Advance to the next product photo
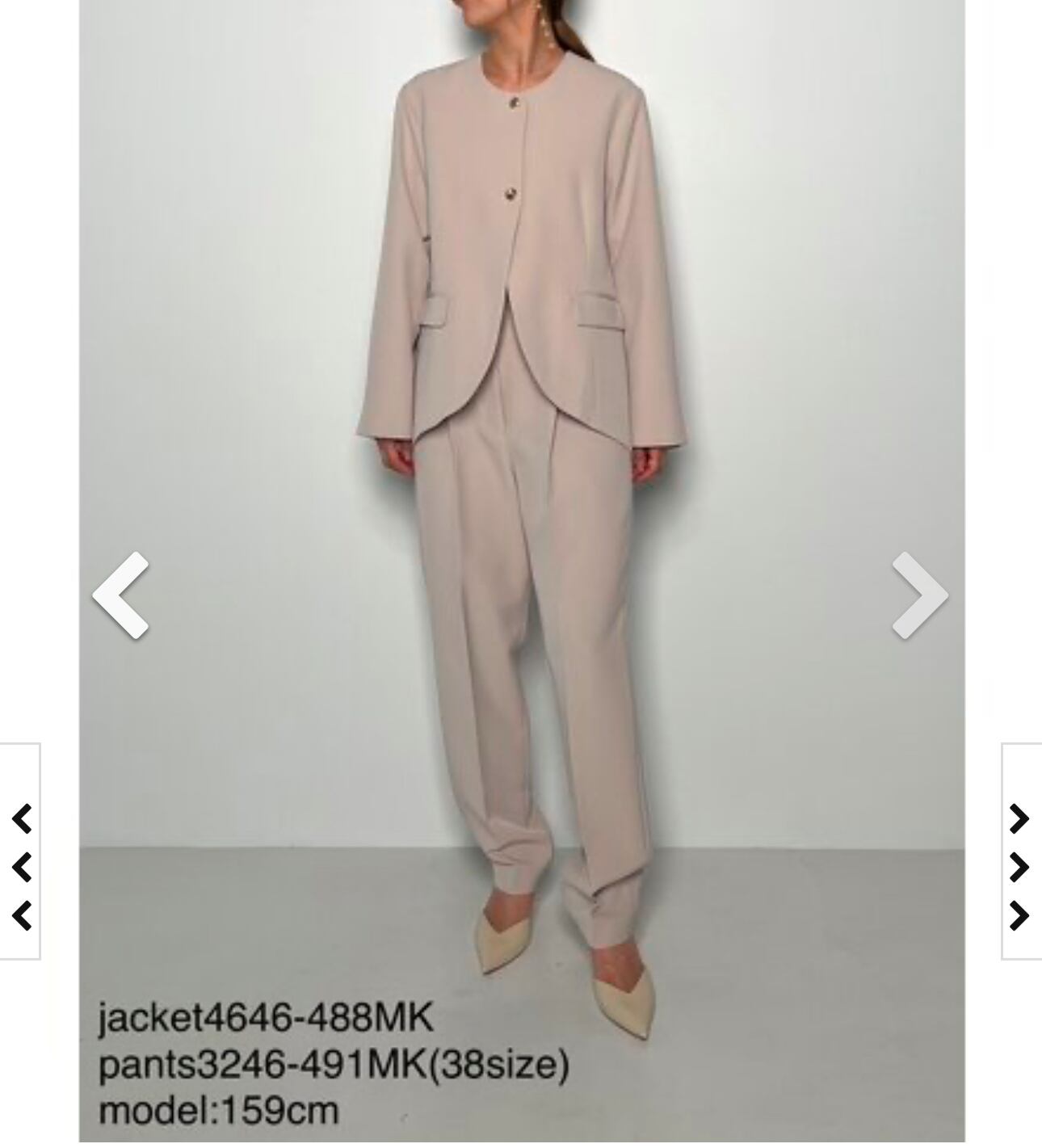The height and width of the screenshot is (1148, 1042). tap(920, 595)
